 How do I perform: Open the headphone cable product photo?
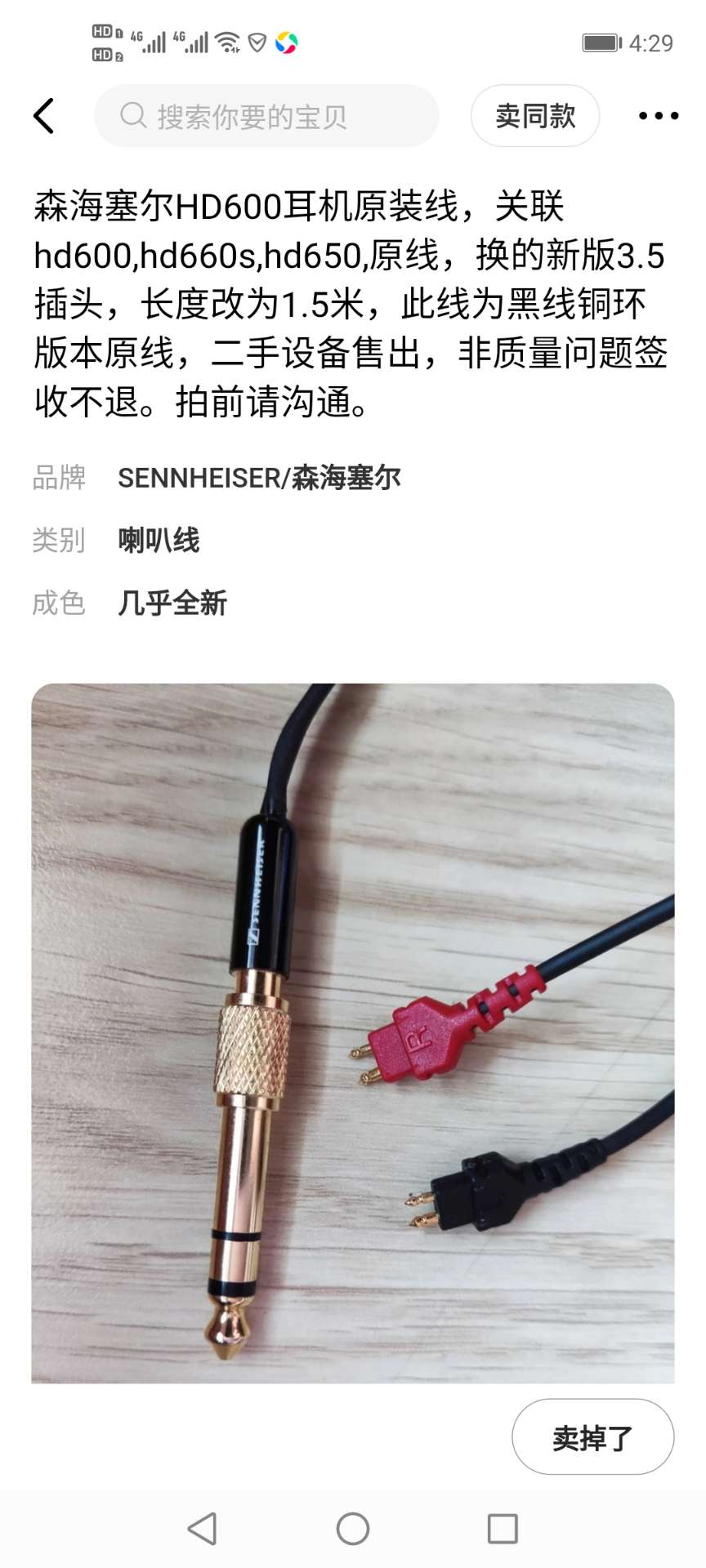(353, 1033)
